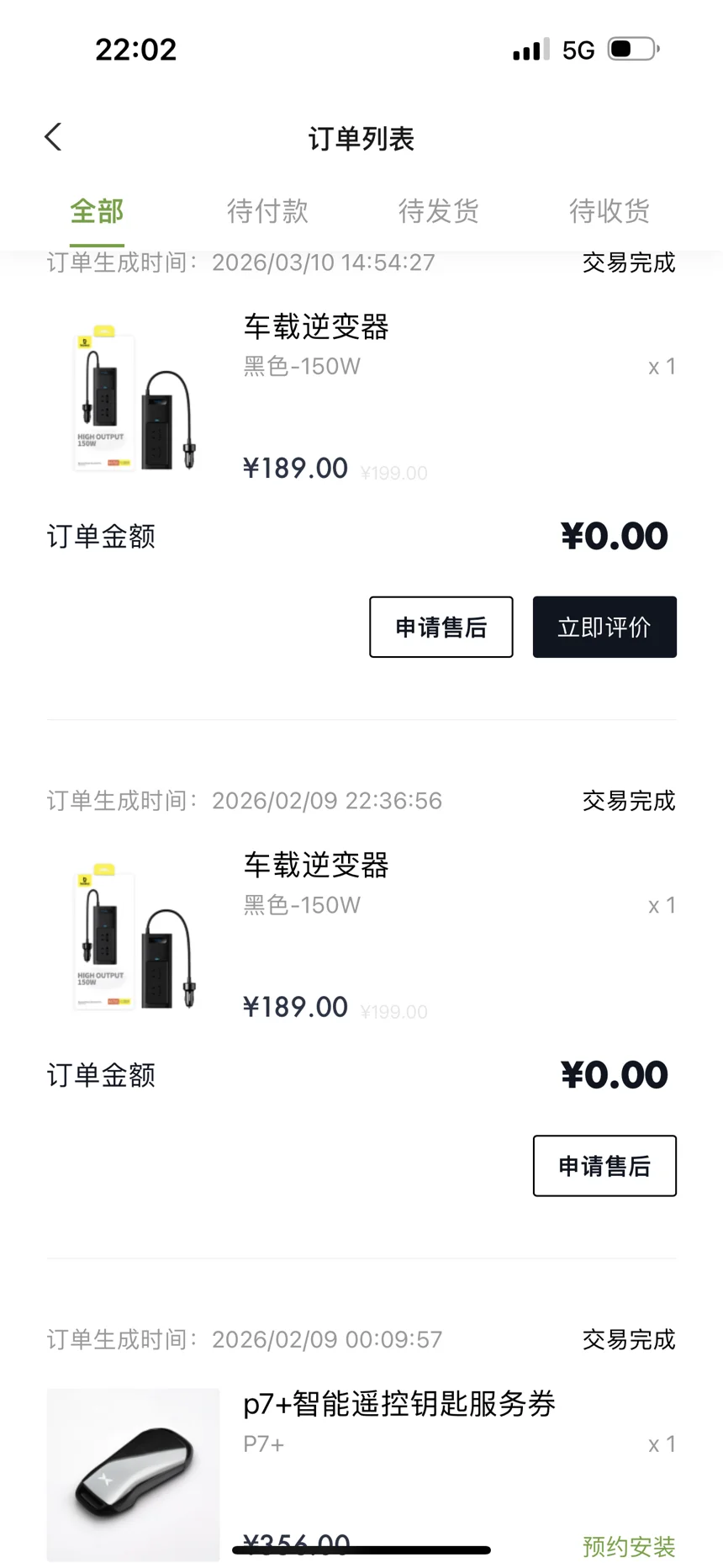
Task: Tap 申请售后 on the 2026/03/10 order
Action: [441, 627]
